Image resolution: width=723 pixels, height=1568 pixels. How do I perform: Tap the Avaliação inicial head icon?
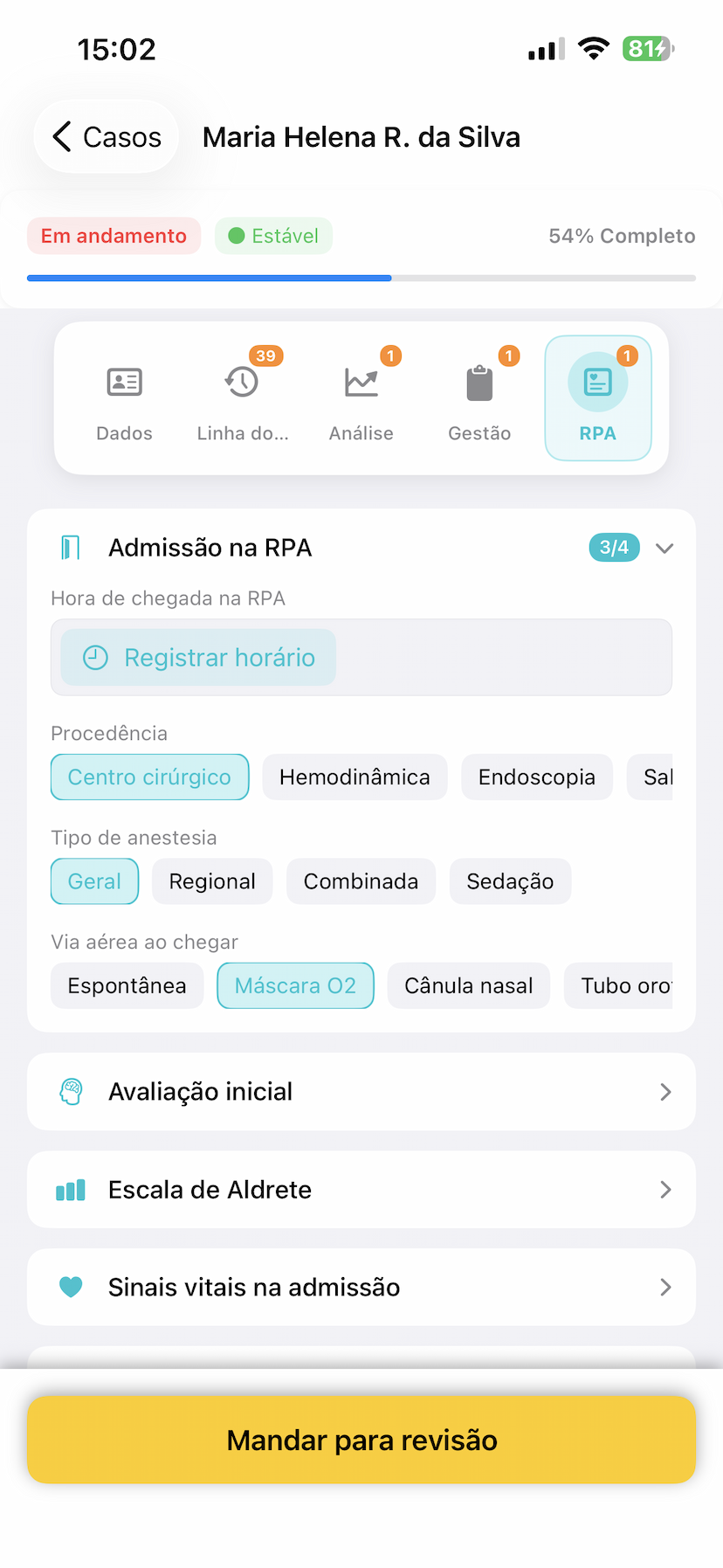(70, 1091)
